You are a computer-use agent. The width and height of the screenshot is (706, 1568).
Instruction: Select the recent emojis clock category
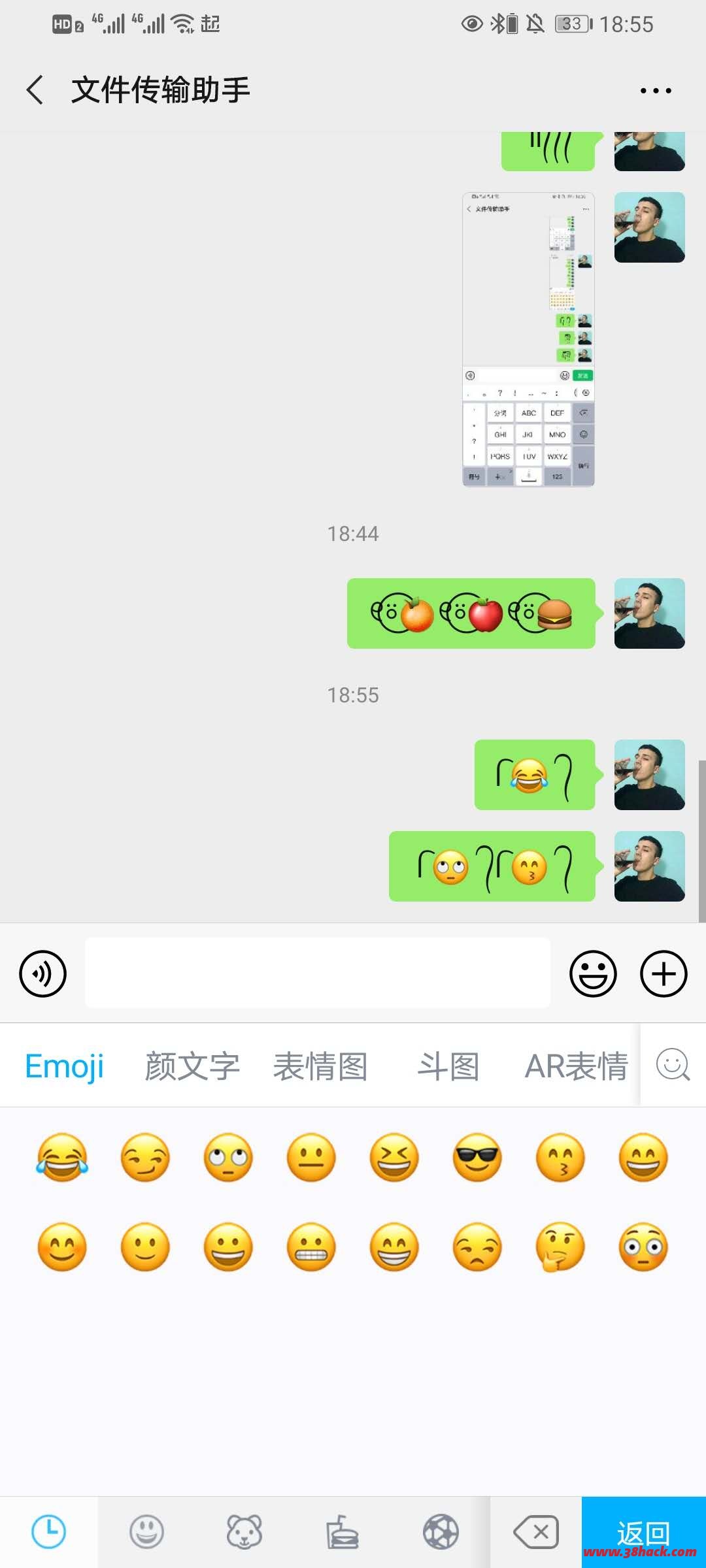[x=49, y=1531]
